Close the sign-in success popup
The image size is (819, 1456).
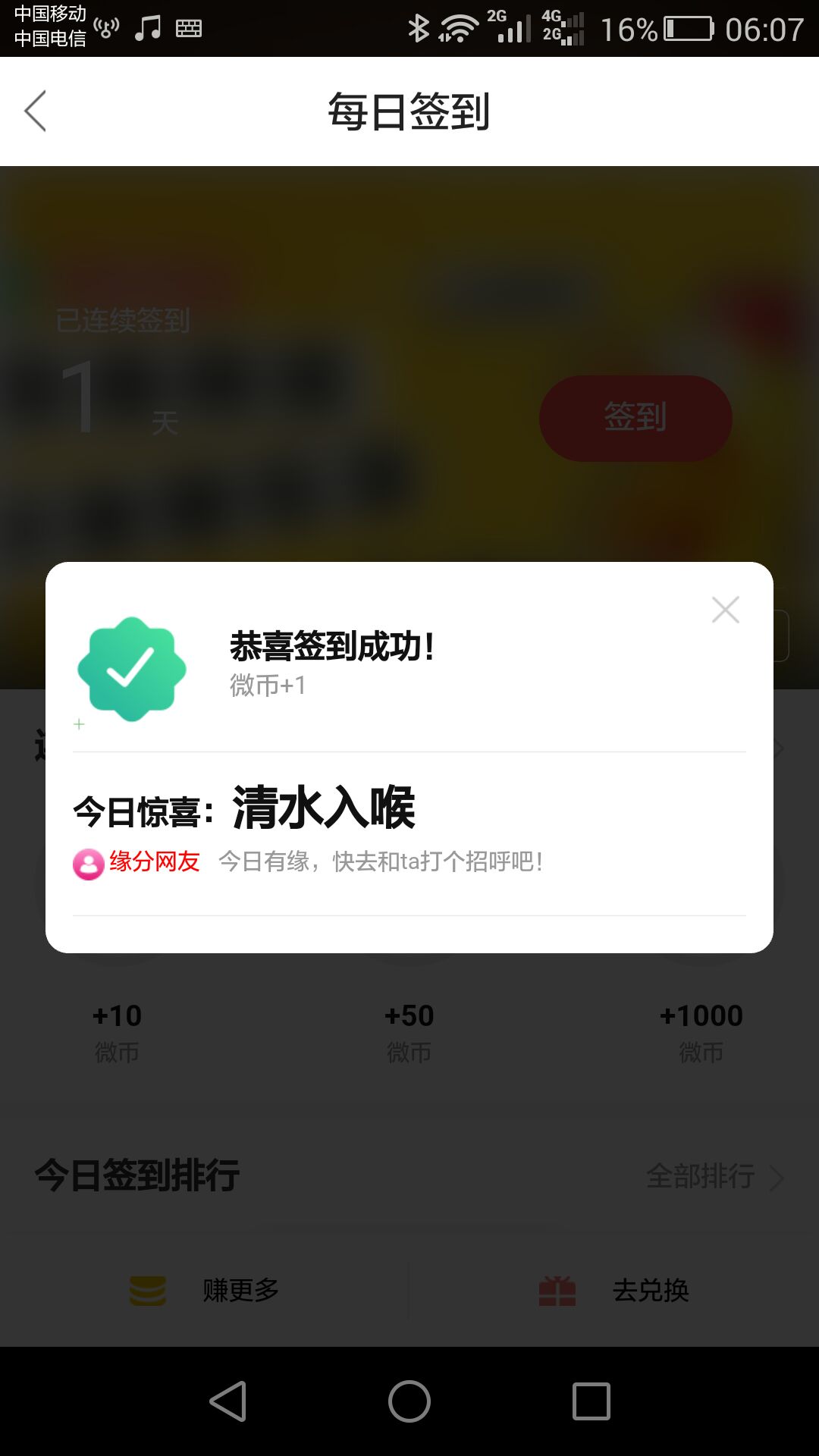pos(725,610)
